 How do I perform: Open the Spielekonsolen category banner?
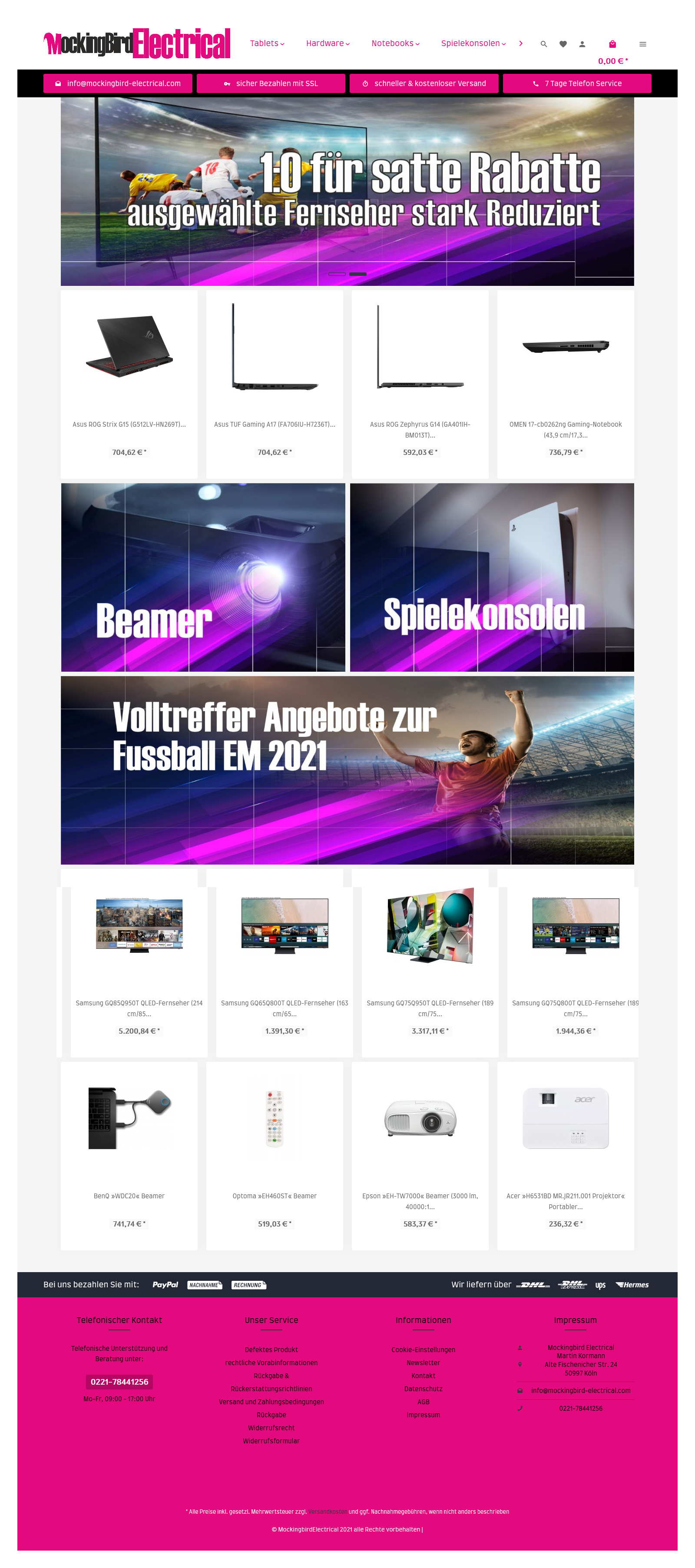(492, 577)
